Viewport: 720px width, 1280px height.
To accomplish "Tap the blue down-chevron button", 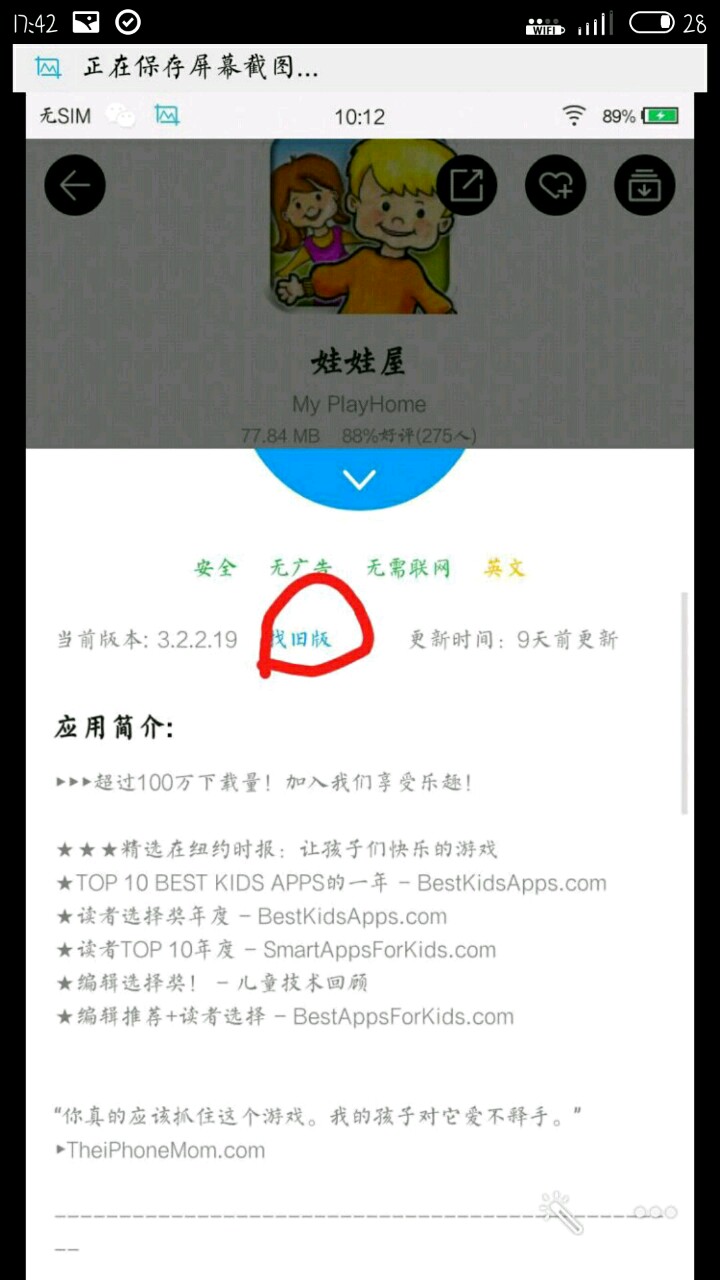I will pyautogui.click(x=359, y=480).
